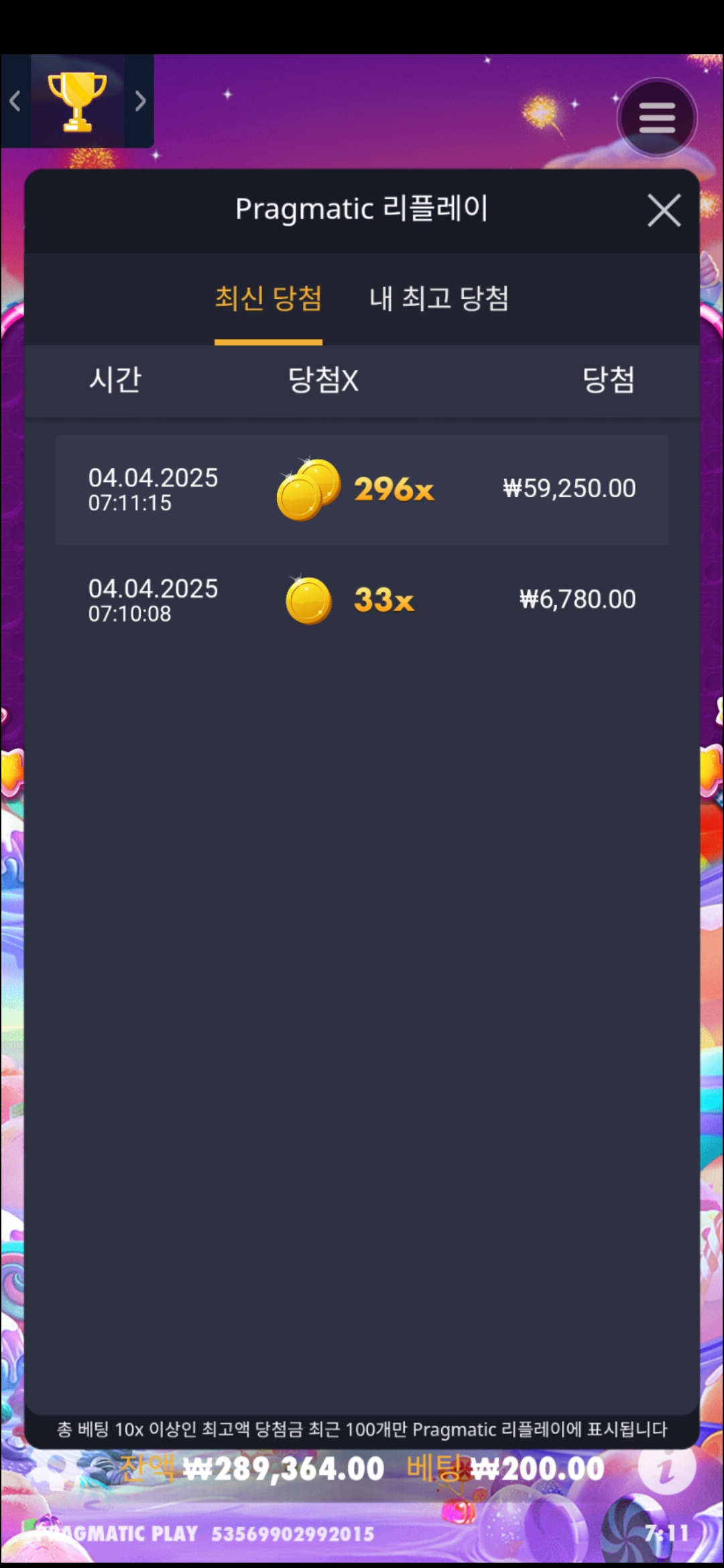Tap the left arrow beside the trophy

coord(15,101)
